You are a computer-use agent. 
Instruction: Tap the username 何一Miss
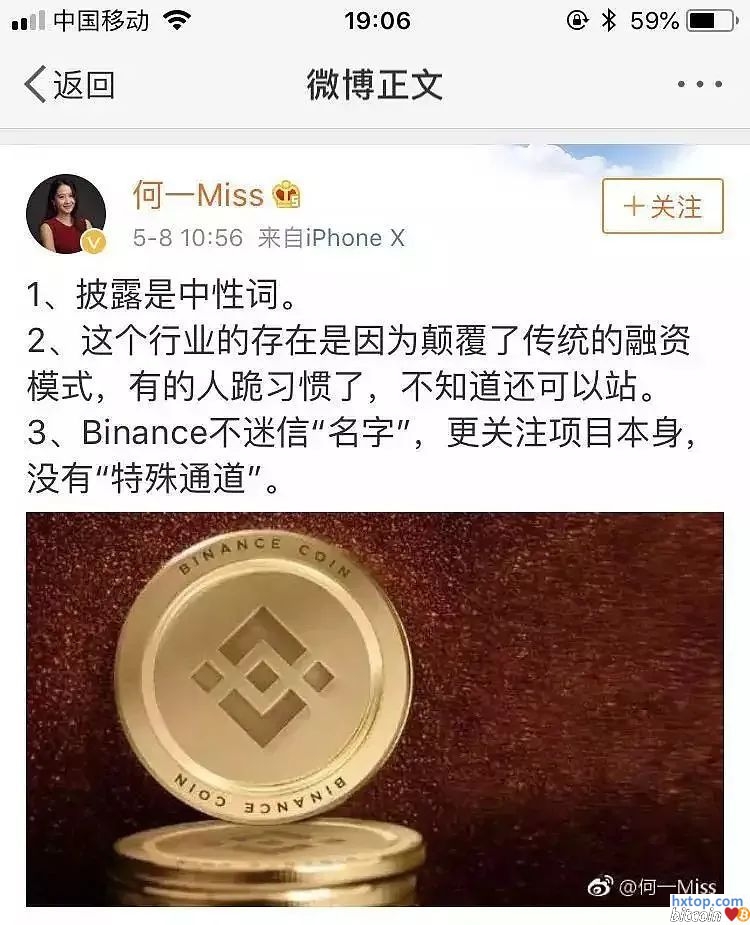point(199,195)
